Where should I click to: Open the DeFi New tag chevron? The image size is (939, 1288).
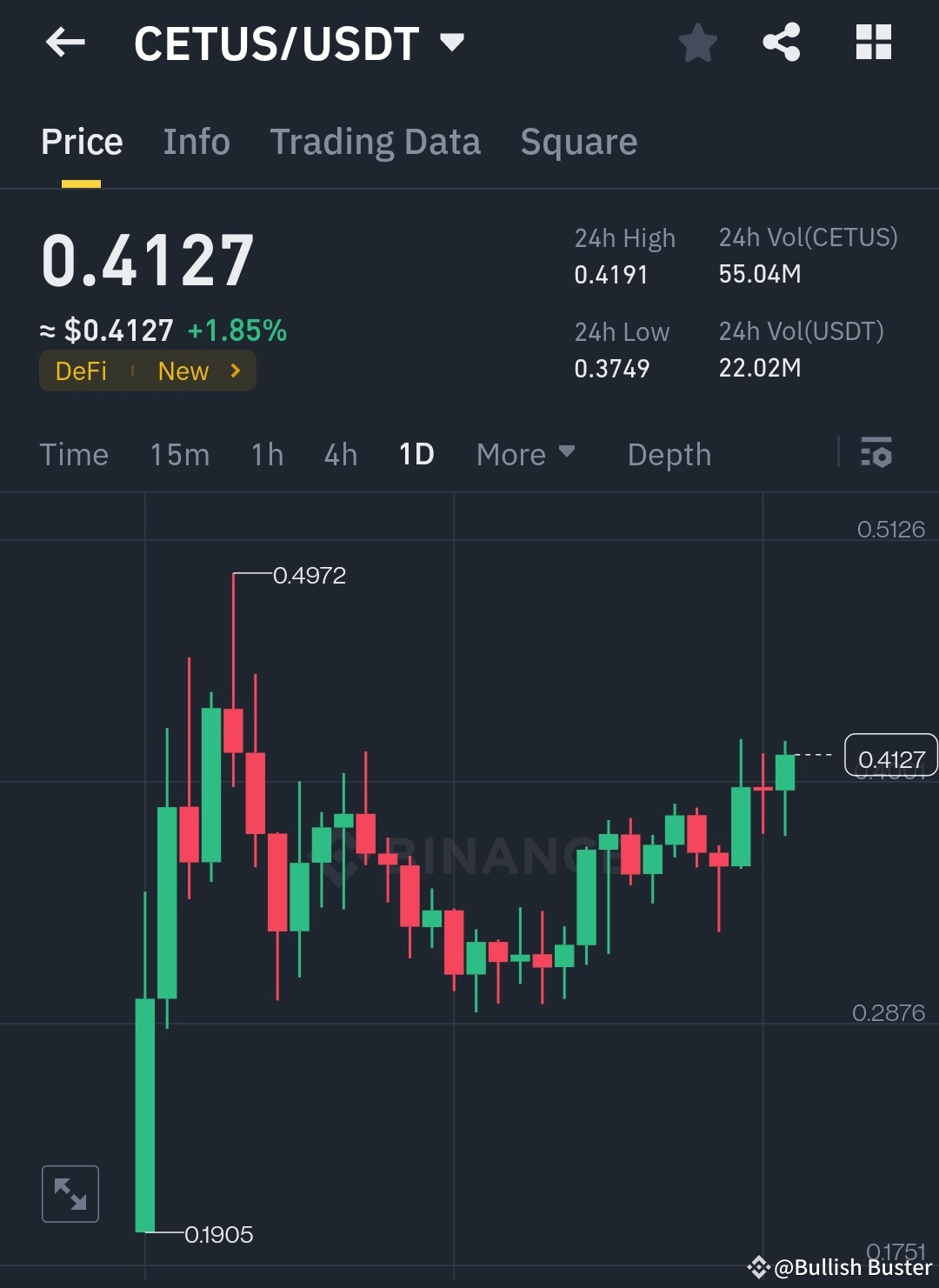tap(234, 370)
